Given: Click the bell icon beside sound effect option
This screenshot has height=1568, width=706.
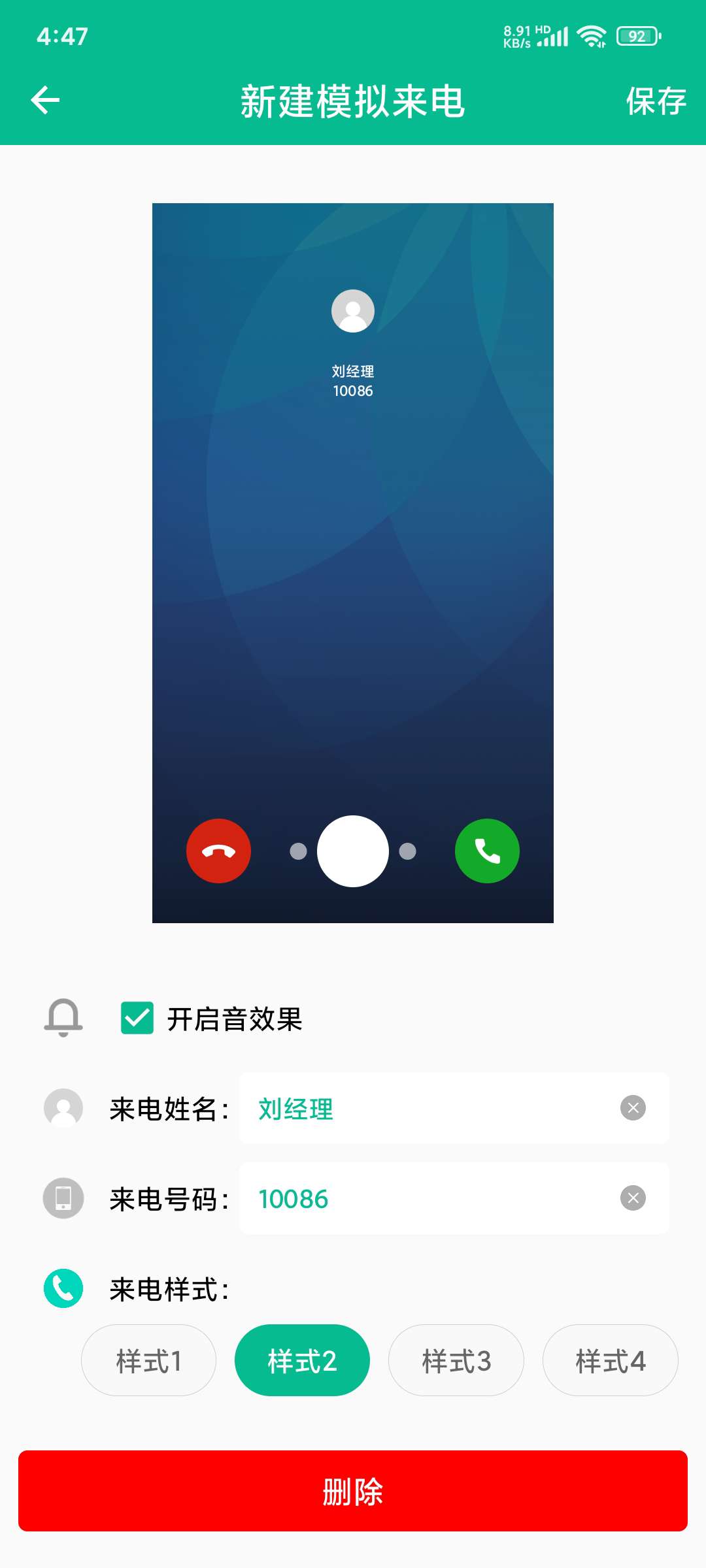Looking at the screenshot, I should [62, 1017].
